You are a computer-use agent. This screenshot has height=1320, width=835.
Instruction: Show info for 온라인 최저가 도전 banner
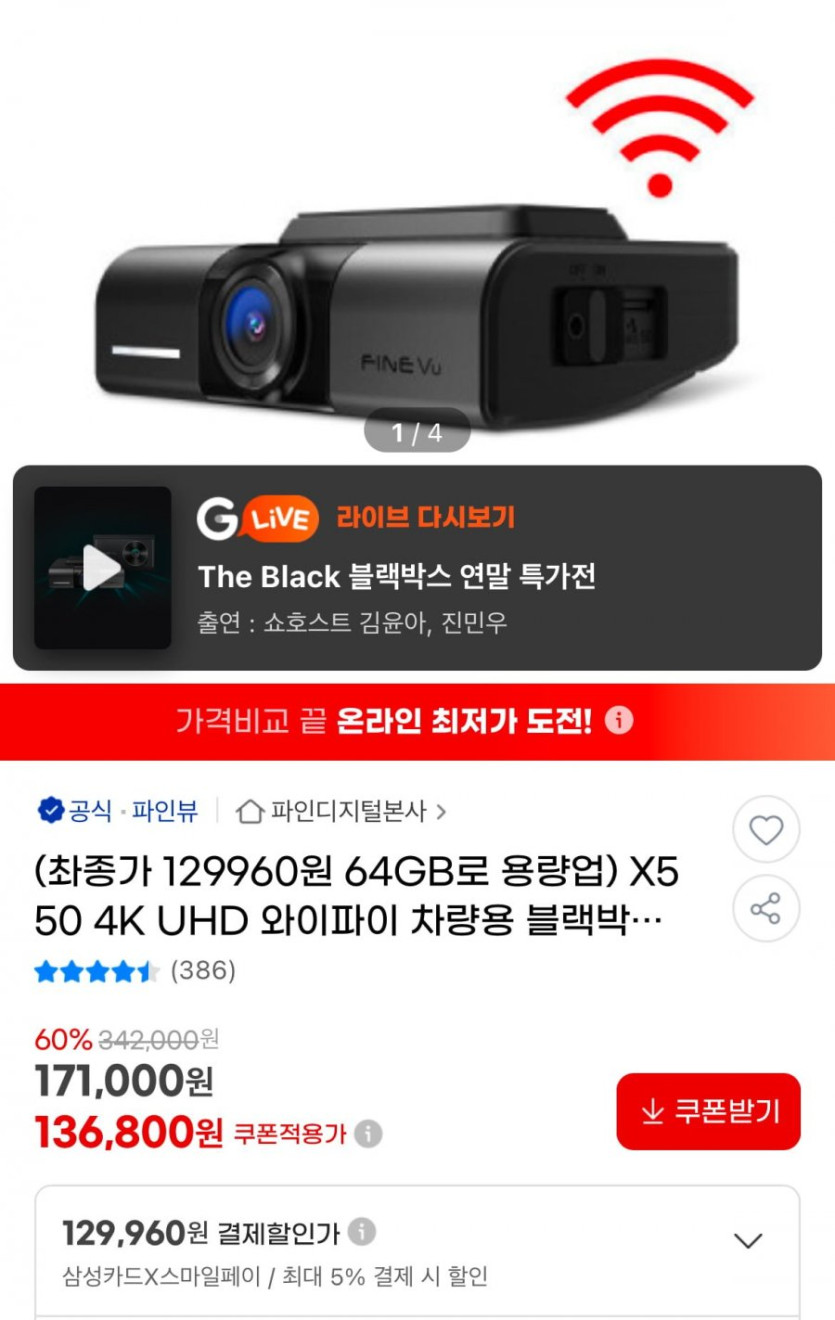[x=619, y=721]
